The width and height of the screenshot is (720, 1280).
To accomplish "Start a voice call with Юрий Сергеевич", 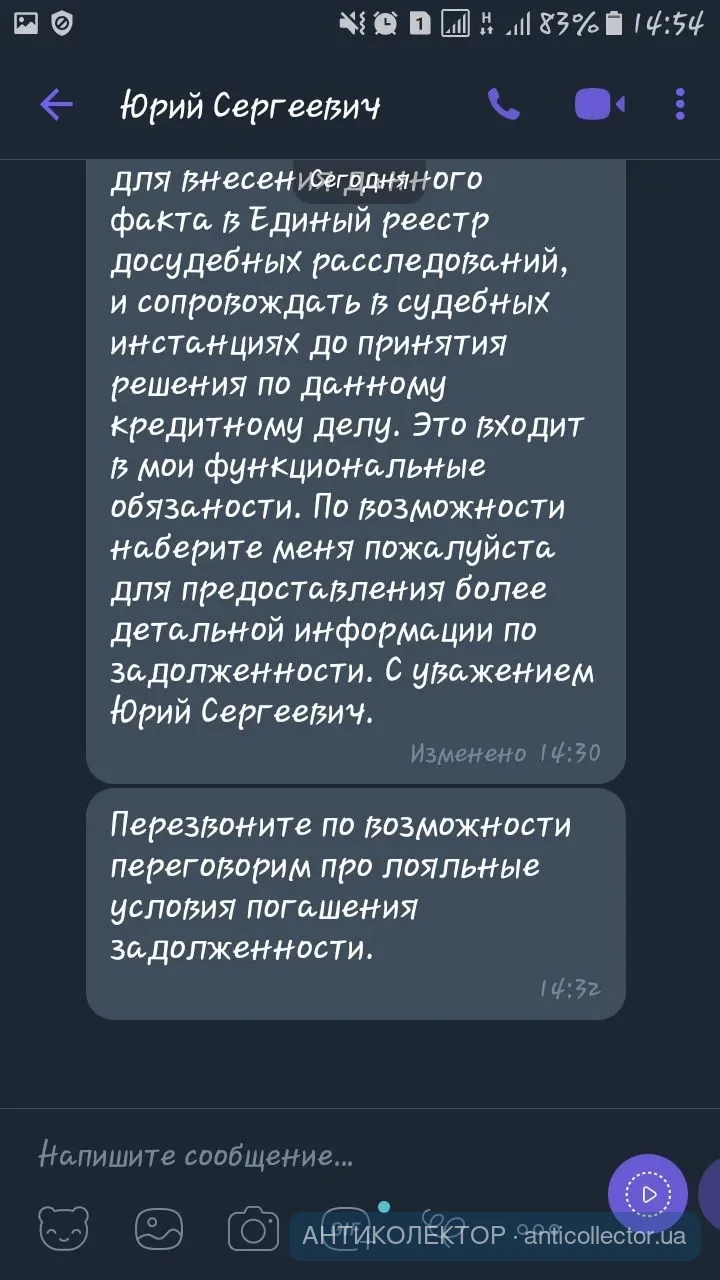I will tap(503, 104).
